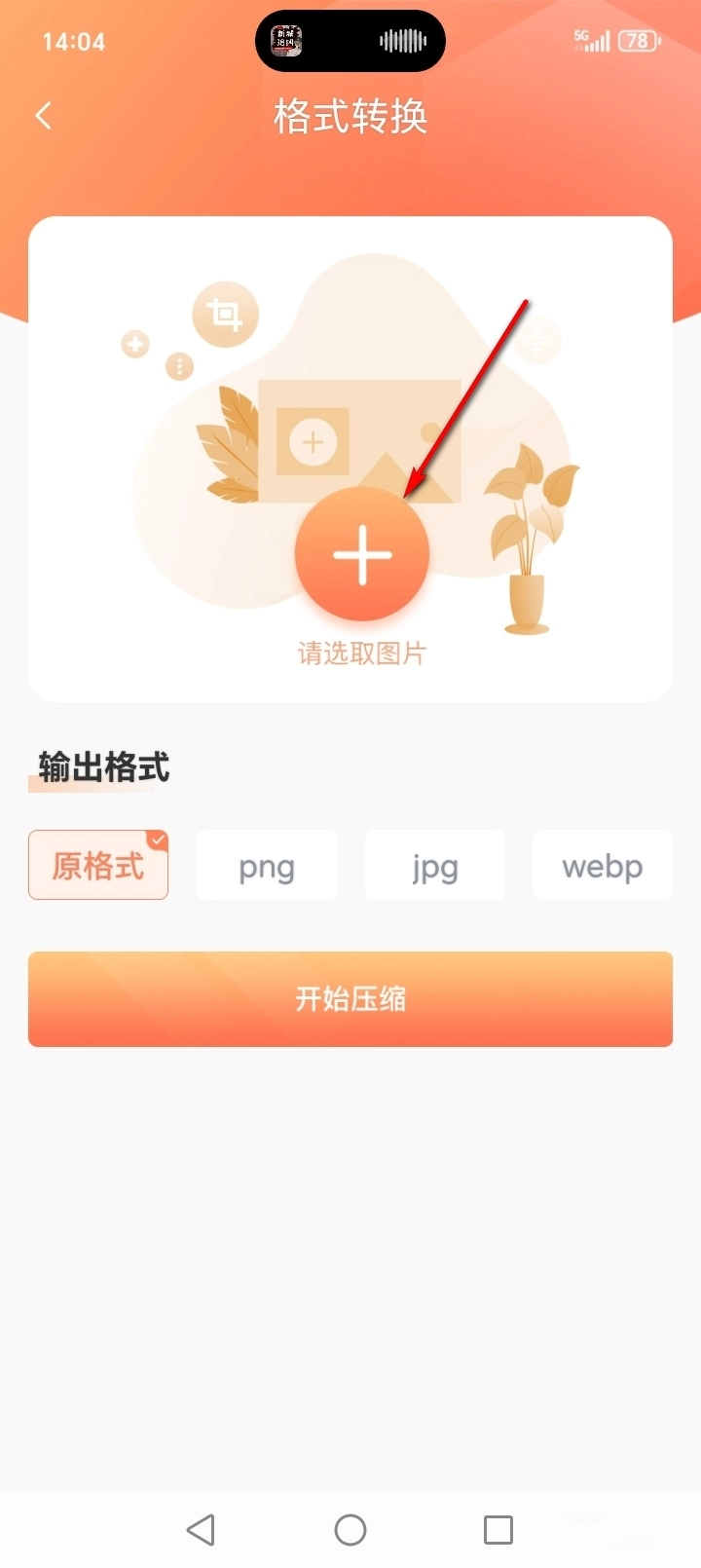Tap the plus button to select pictures
Screen dimensions: 701x1568
pos(362,555)
